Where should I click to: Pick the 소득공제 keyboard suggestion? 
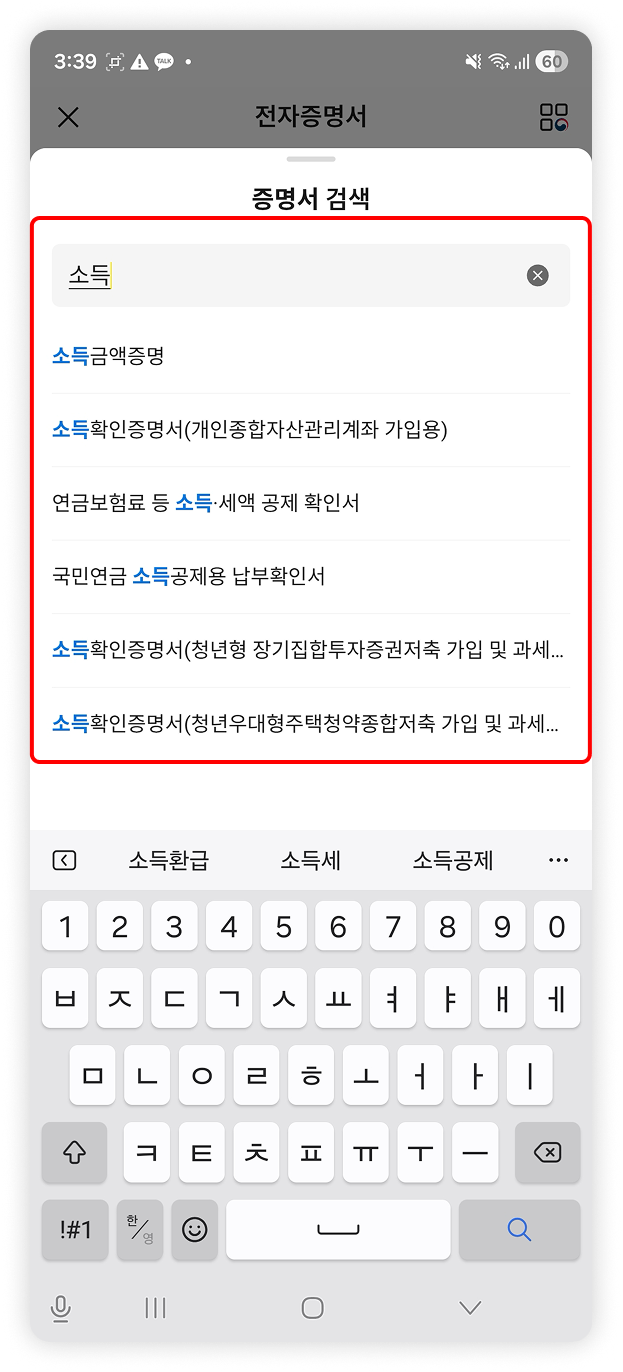tap(453, 860)
